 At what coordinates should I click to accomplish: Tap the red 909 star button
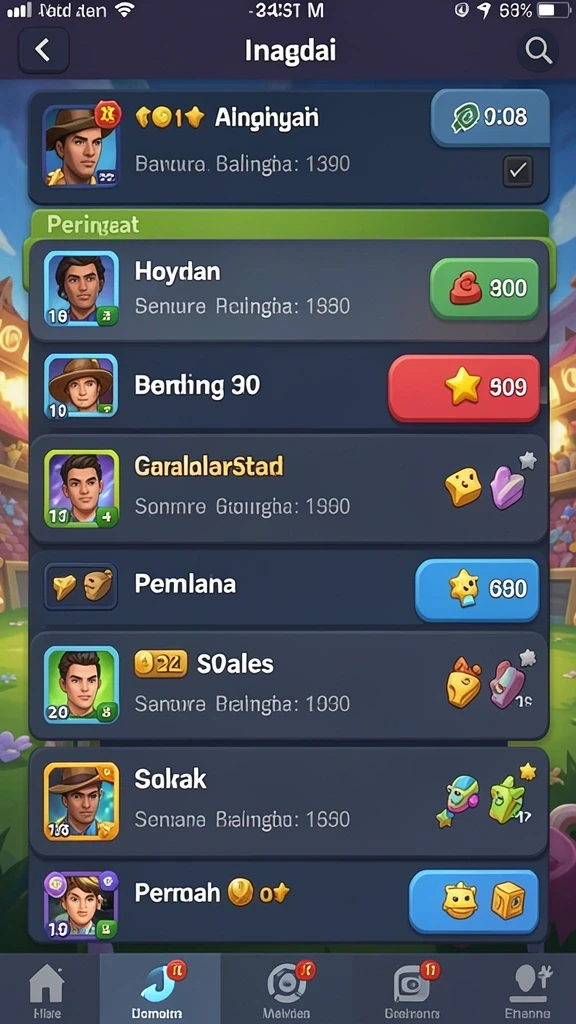tap(464, 388)
